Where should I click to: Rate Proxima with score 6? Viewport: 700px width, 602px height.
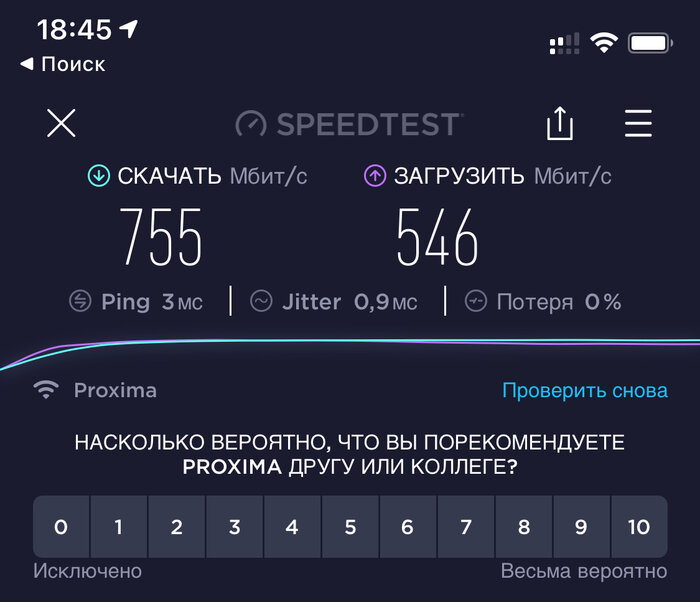coord(407,526)
